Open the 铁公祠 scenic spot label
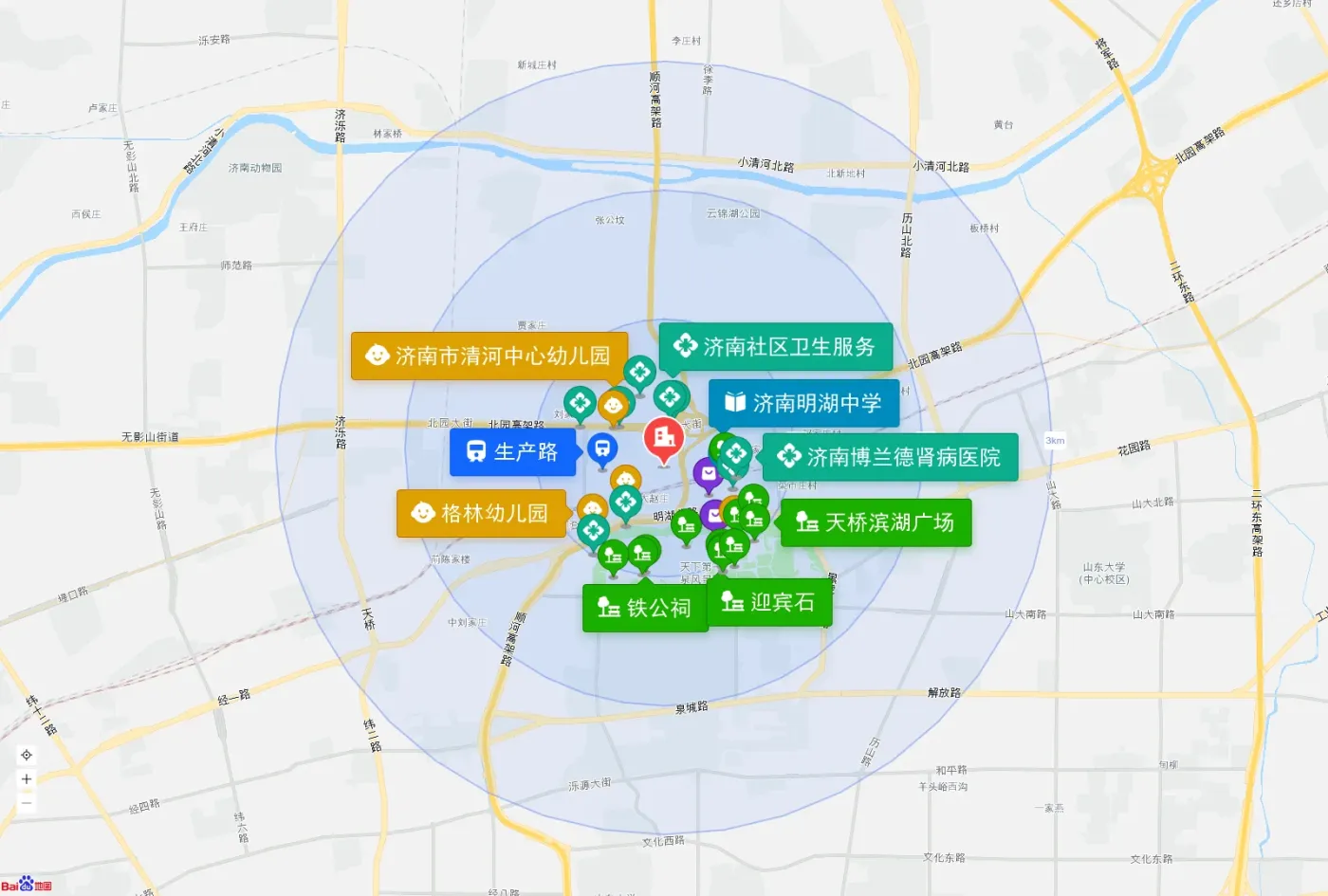This screenshot has height=896, width=1328. pos(645,608)
